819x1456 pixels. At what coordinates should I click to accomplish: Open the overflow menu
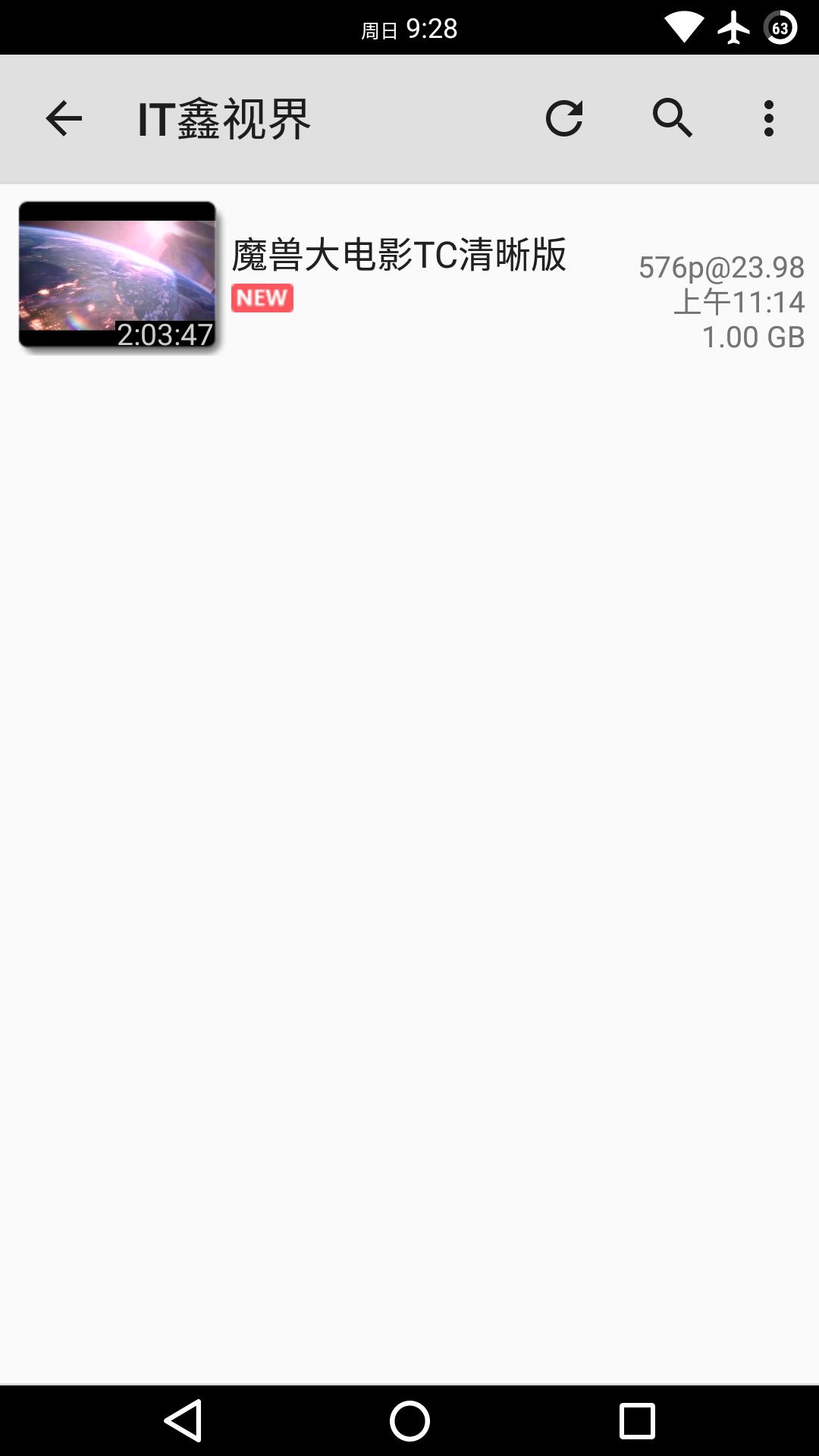tap(768, 119)
